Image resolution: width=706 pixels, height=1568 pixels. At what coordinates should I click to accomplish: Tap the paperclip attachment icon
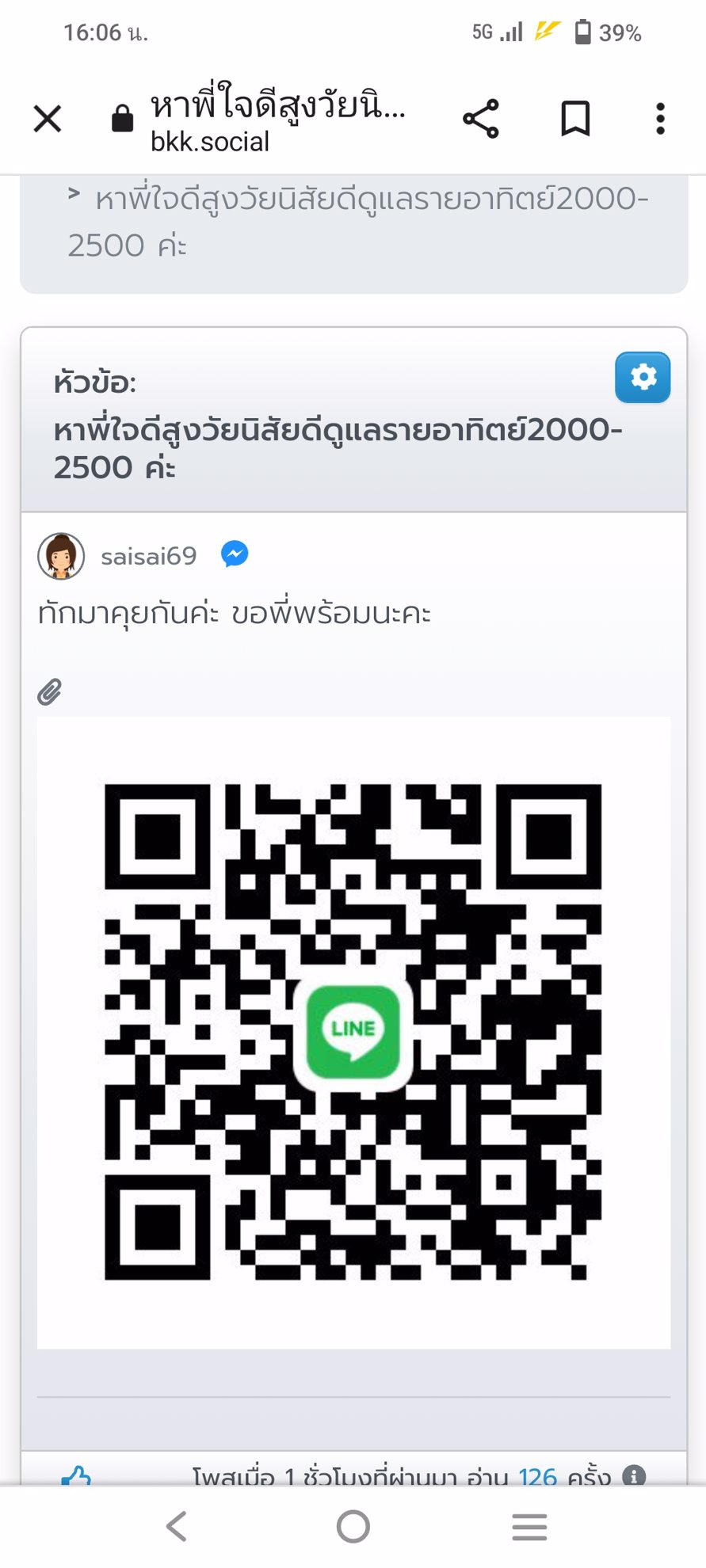50,692
